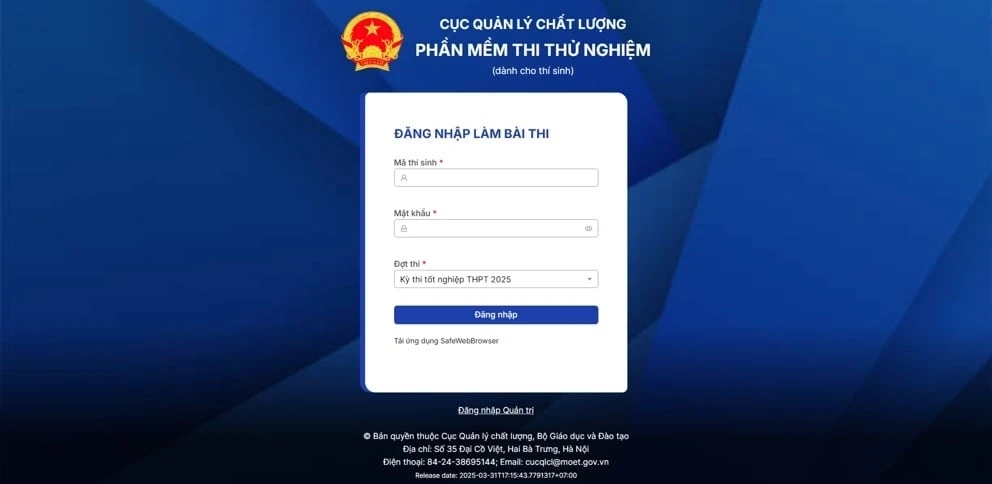Viewport: 992px width, 484px height.
Task: Focus the Mật khẩu password field
Action: (x=490, y=228)
